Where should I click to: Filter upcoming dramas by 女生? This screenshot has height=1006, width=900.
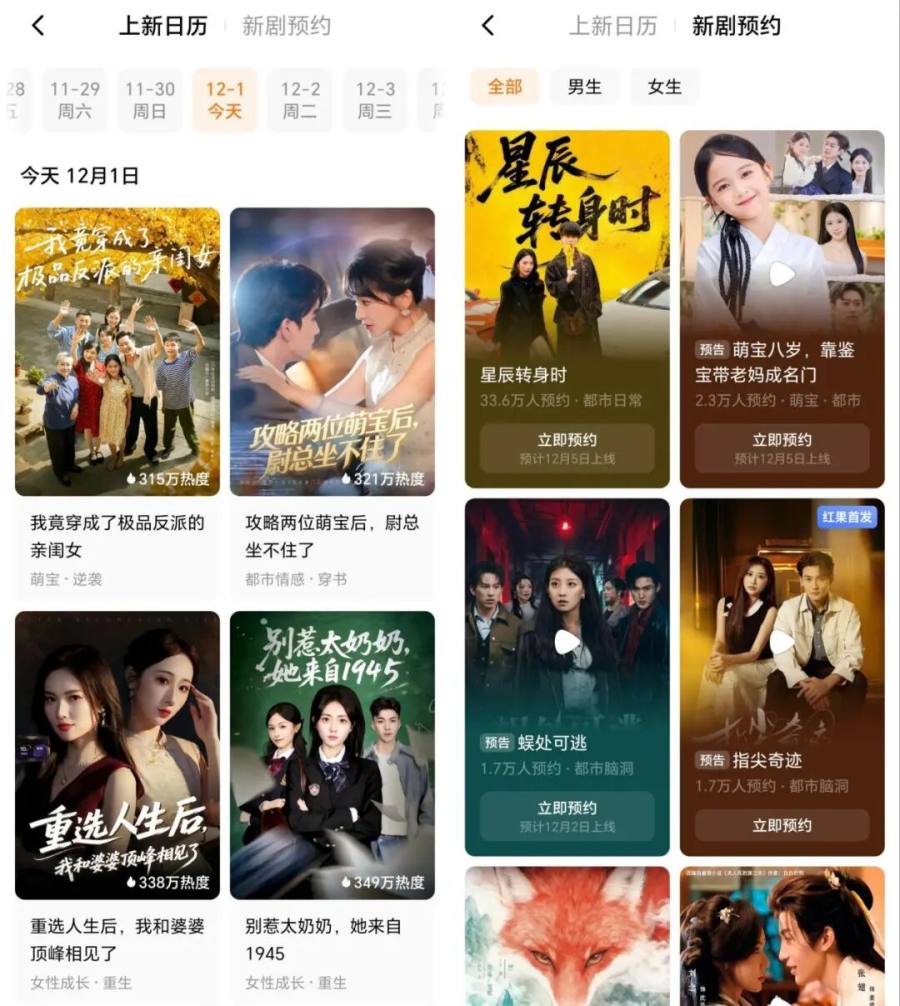click(x=665, y=87)
